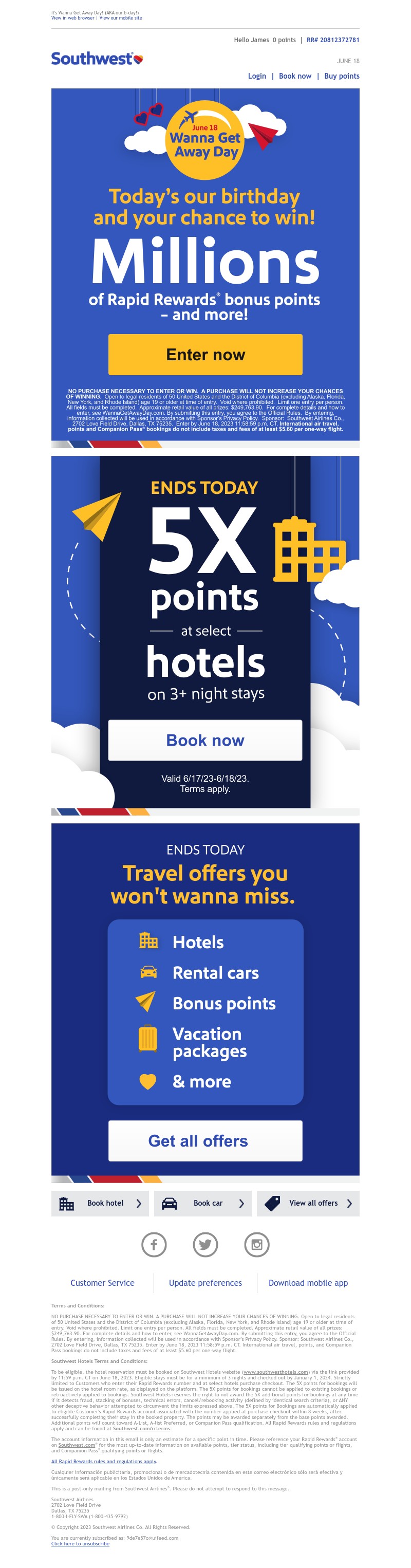
Task: Select the Buy points link
Action: (x=341, y=76)
